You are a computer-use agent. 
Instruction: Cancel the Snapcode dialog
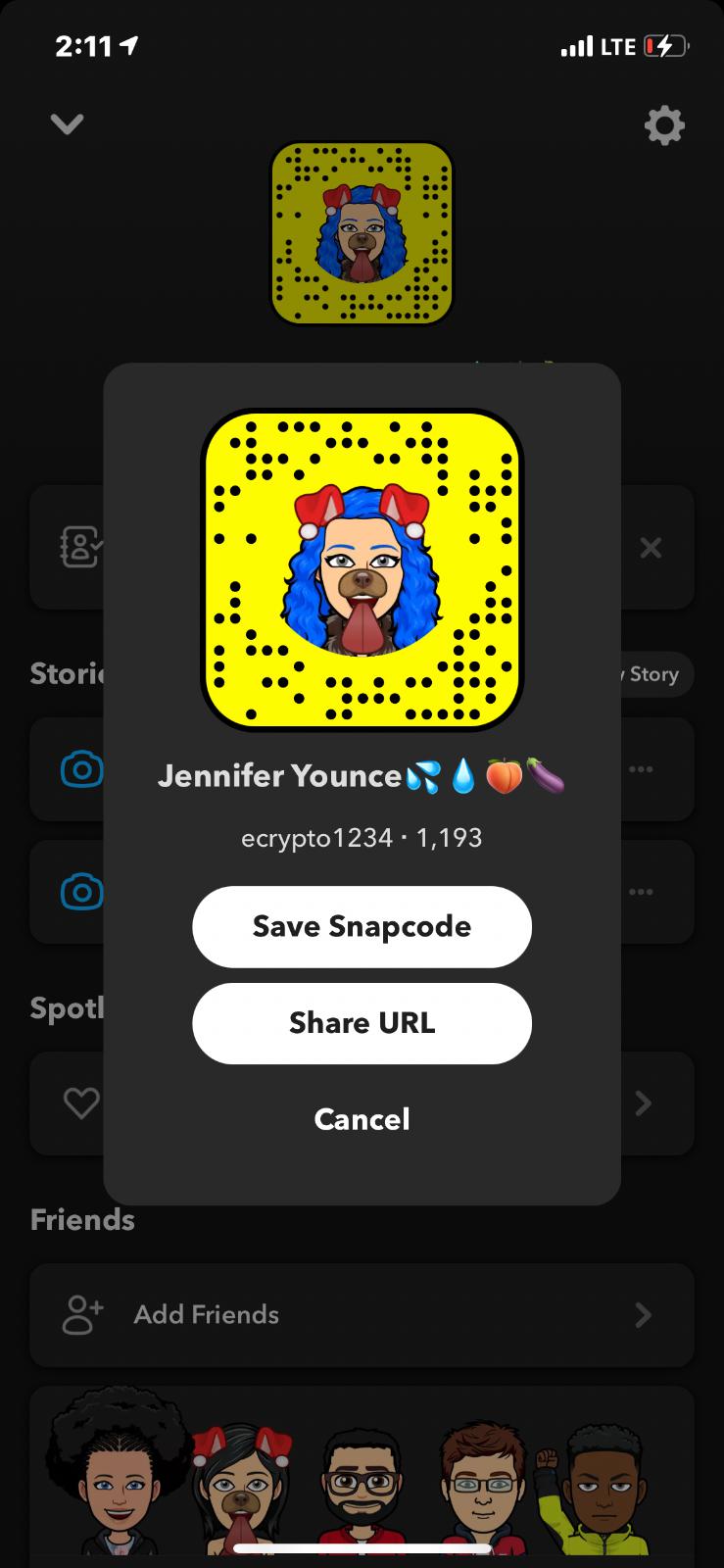click(x=362, y=1119)
